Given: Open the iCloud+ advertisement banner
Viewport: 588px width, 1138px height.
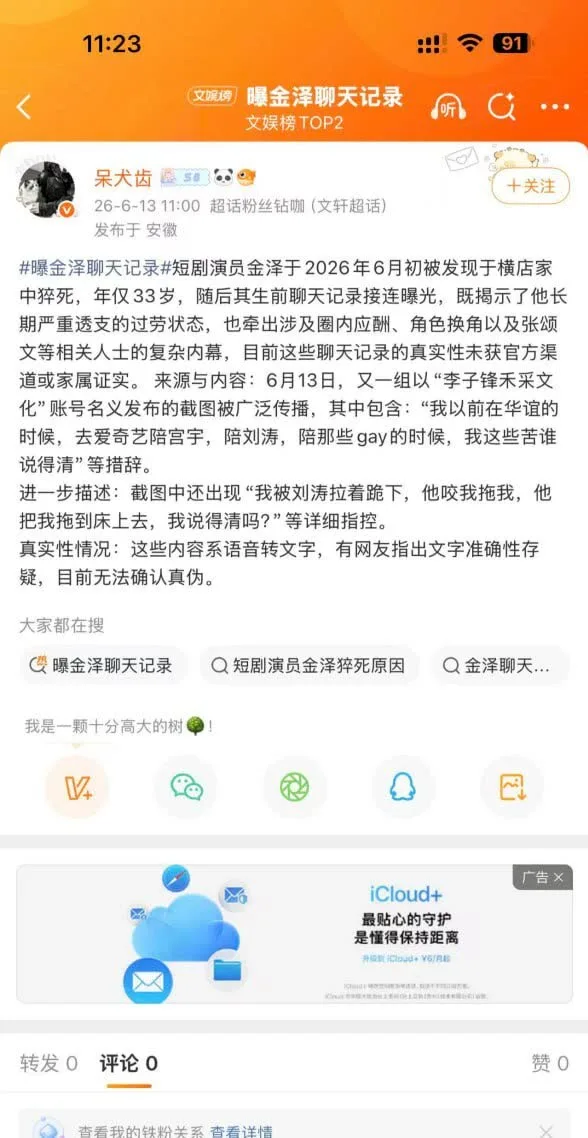Looking at the screenshot, I should [294, 933].
